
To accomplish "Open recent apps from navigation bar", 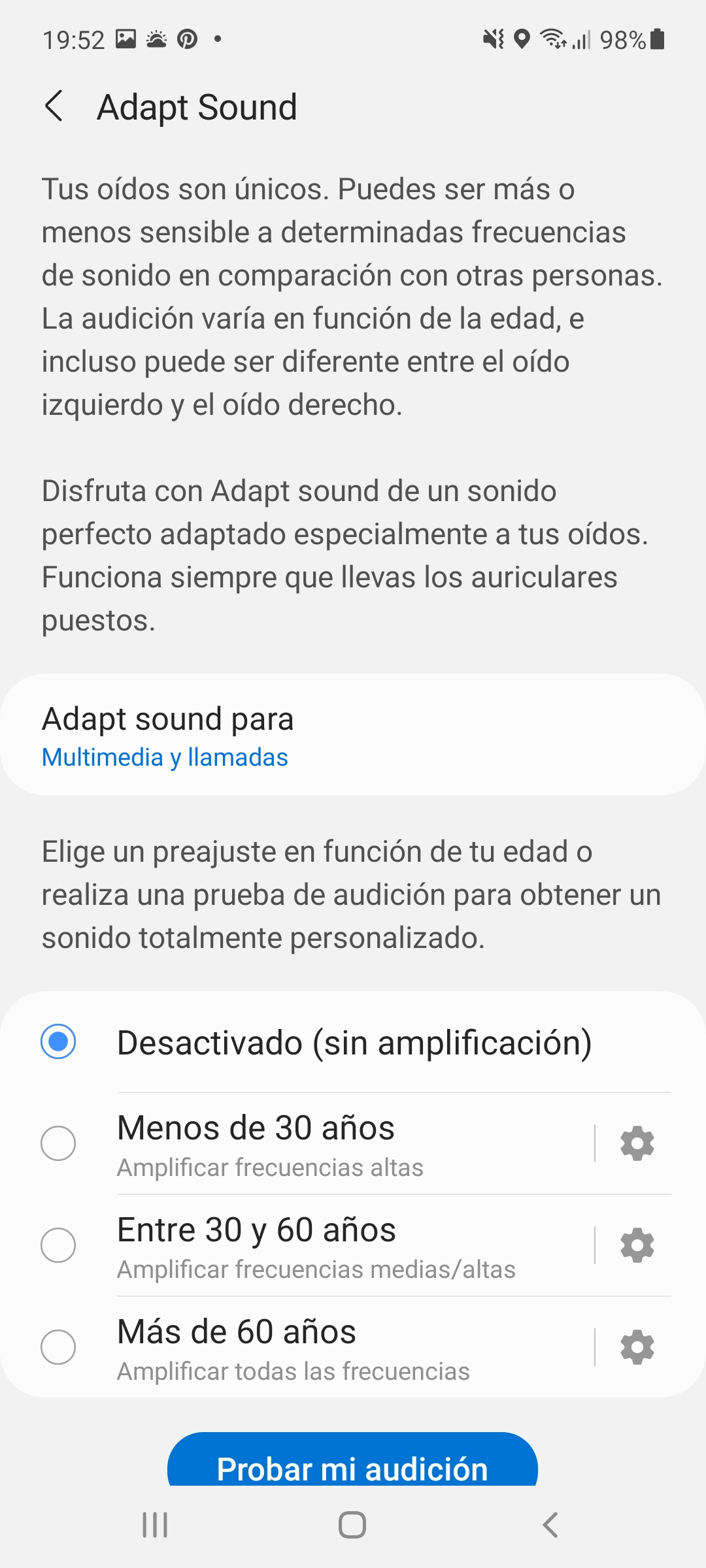I will pyautogui.click(x=156, y=1525).
